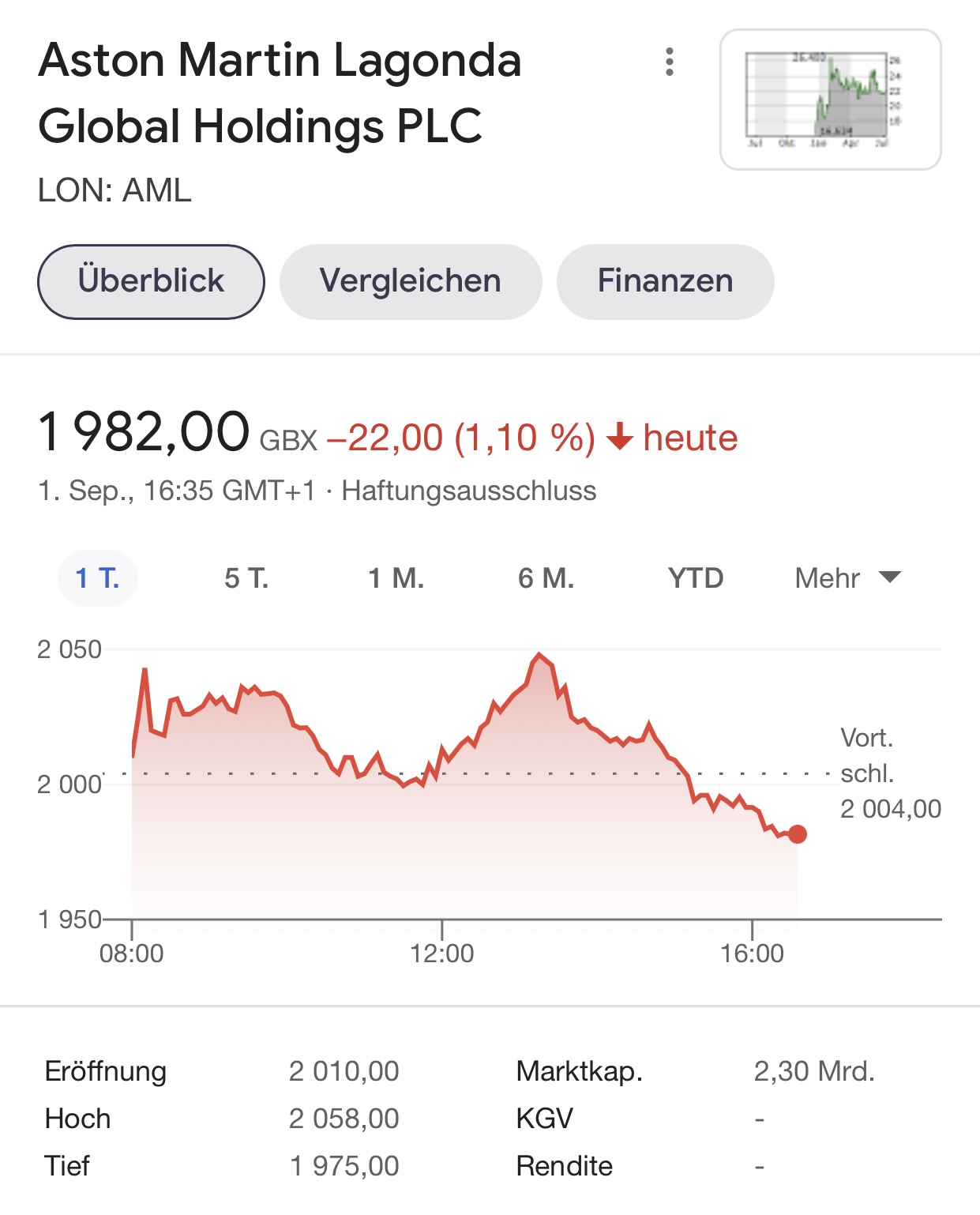
Task: Expand the Mehr time range dropdown
Action: 847,578
